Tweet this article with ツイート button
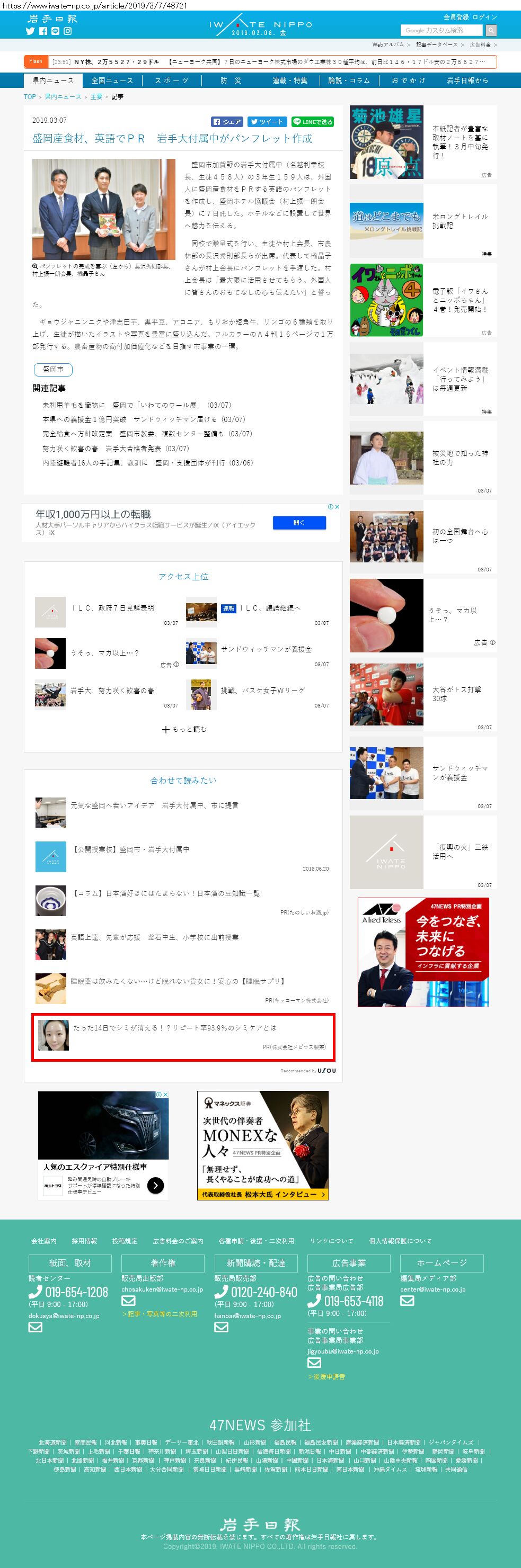The width and height of the screenshot is (521, 1568). (x=267, y=122)
